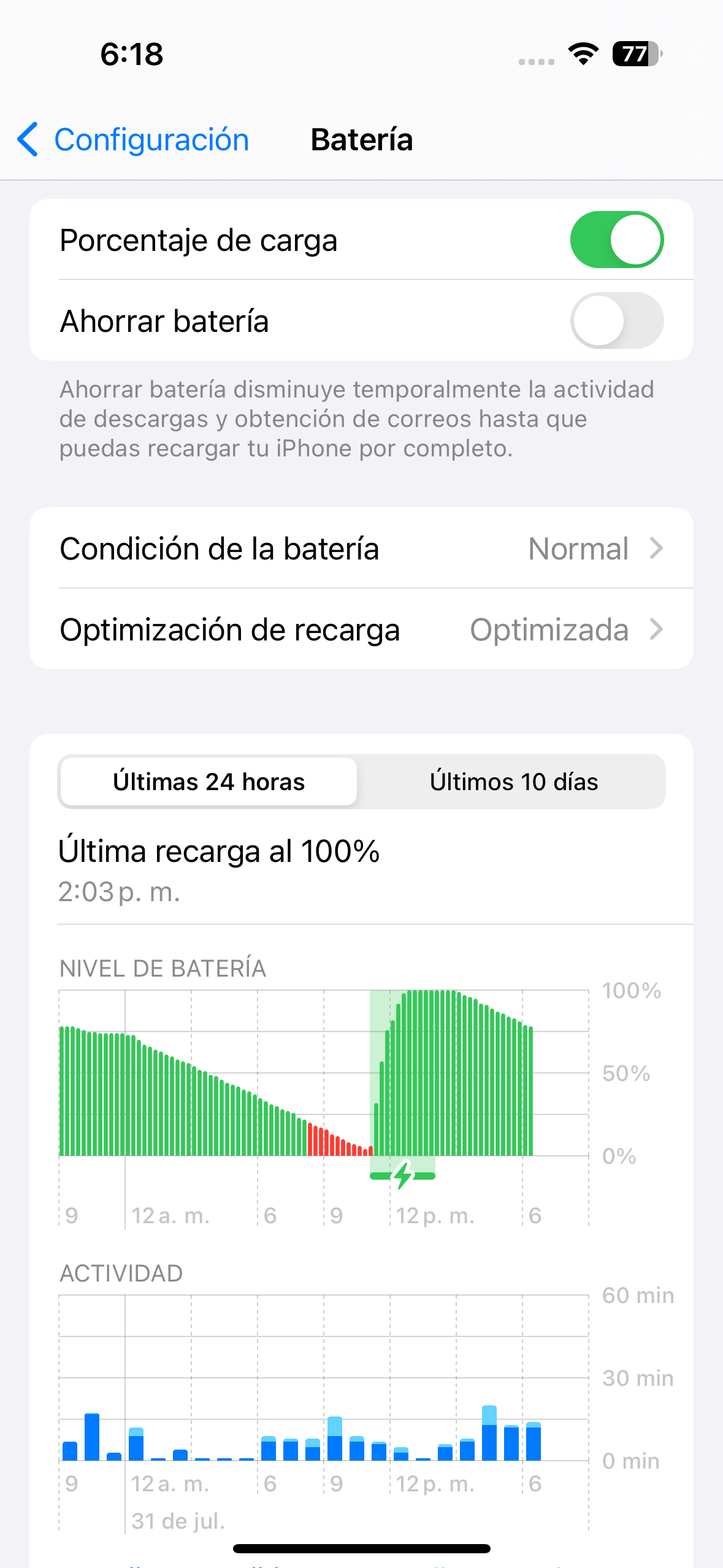Open Condición de la batería
Image resolution: width=723 pixels, height=1568 pixels.
tap(361, 548)
